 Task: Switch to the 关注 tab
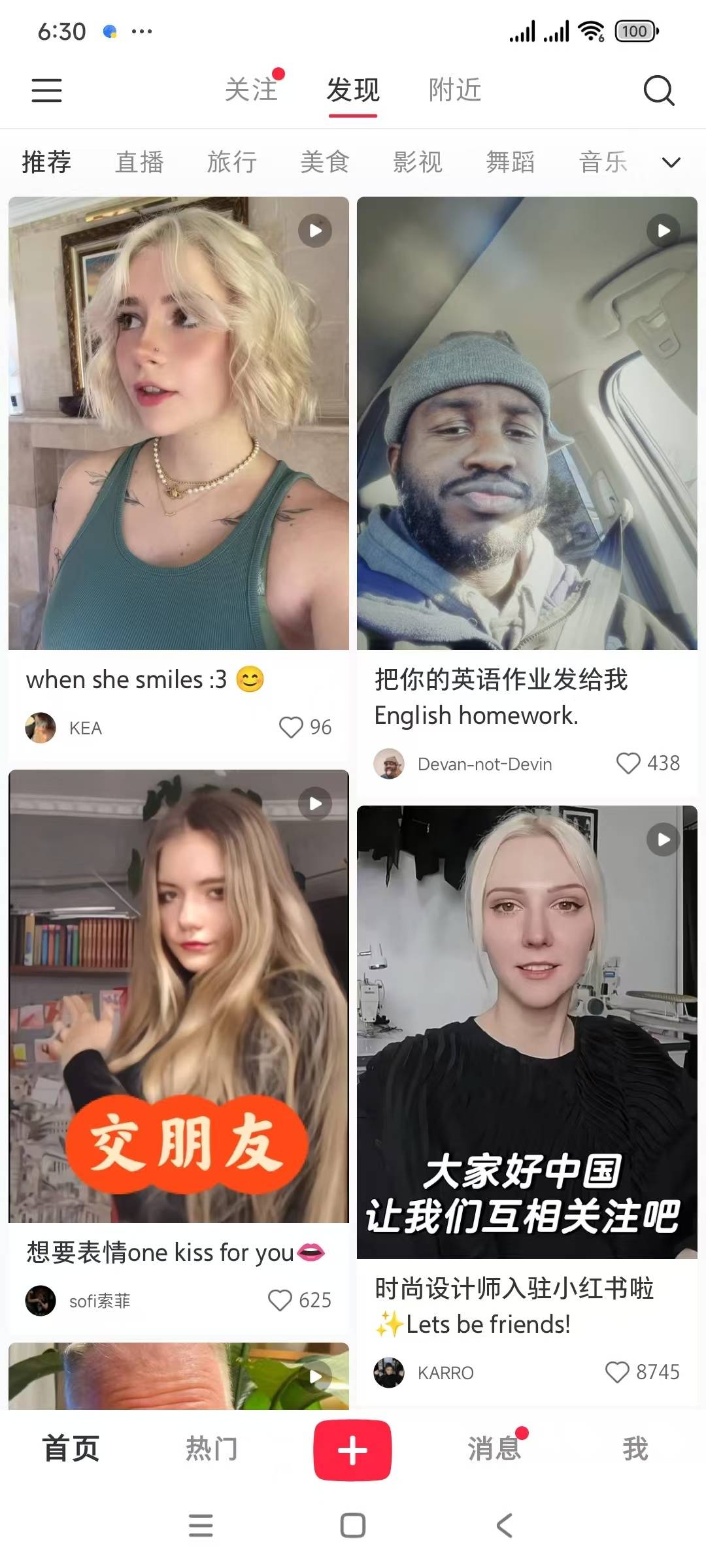tap(251, 90)
